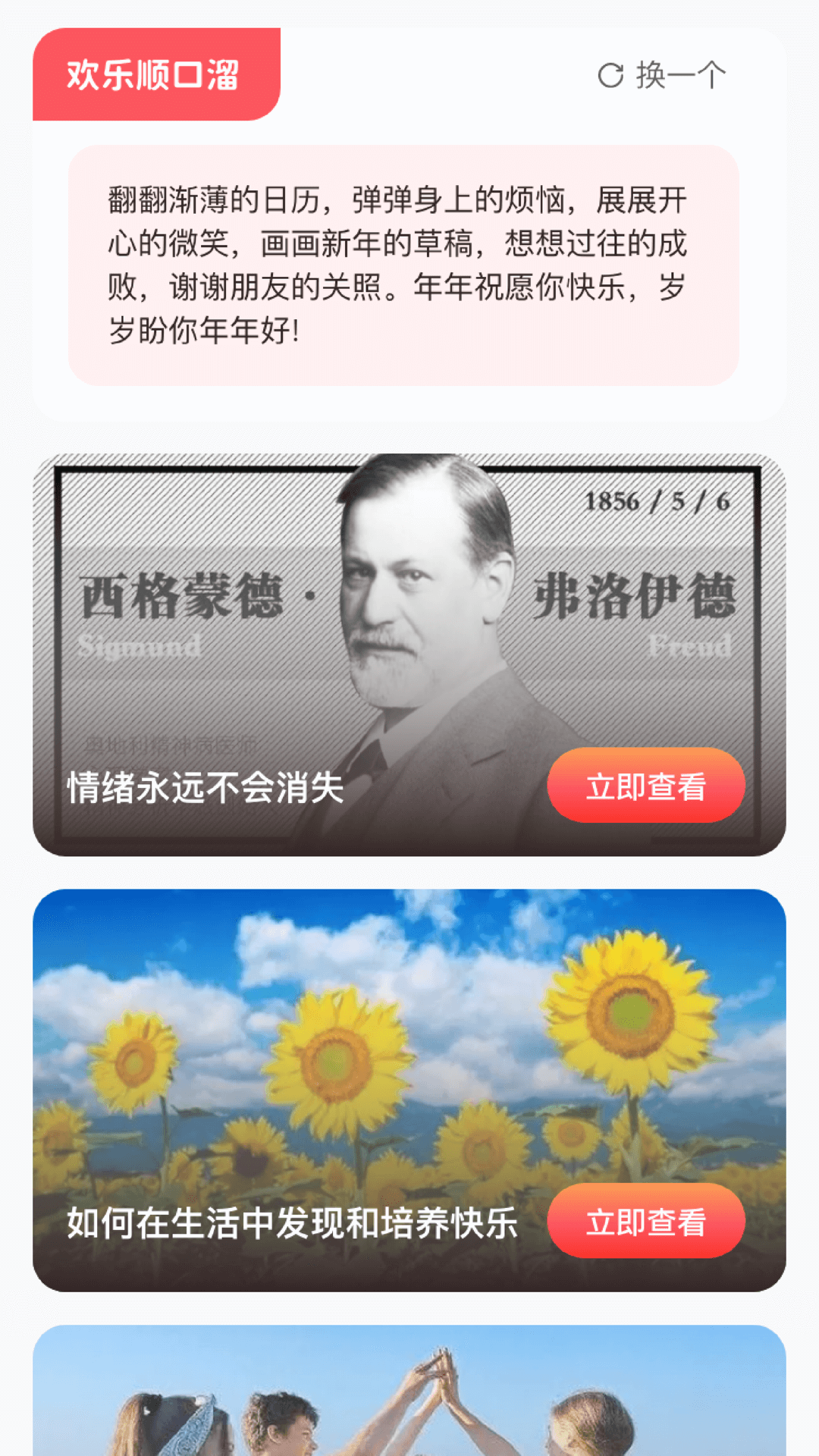Tap 换一个 to refresh the jingle
Viewport: 819px width, 1456px height.
tap(662, 75)
